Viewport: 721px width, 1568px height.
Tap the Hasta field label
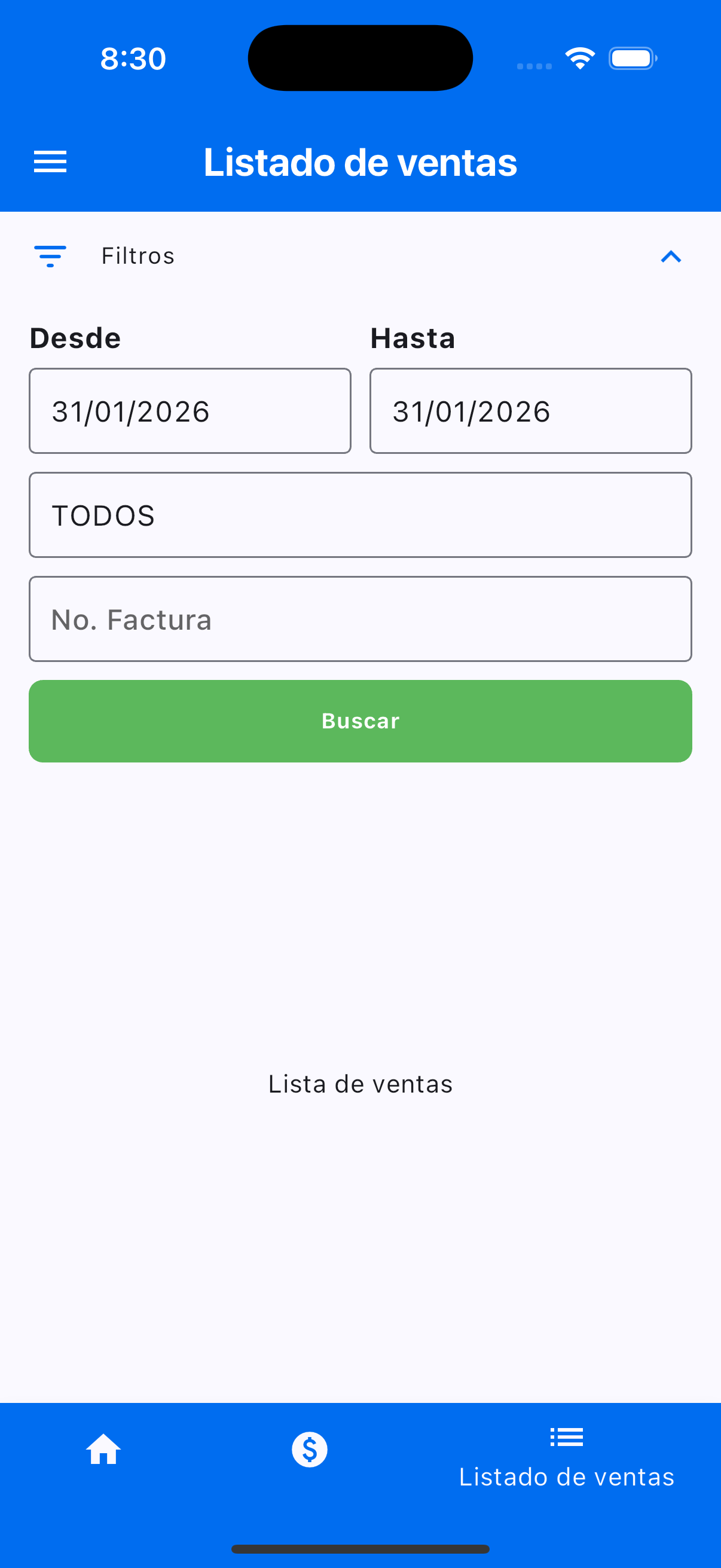pyautogui.click(x=413, y=337)
